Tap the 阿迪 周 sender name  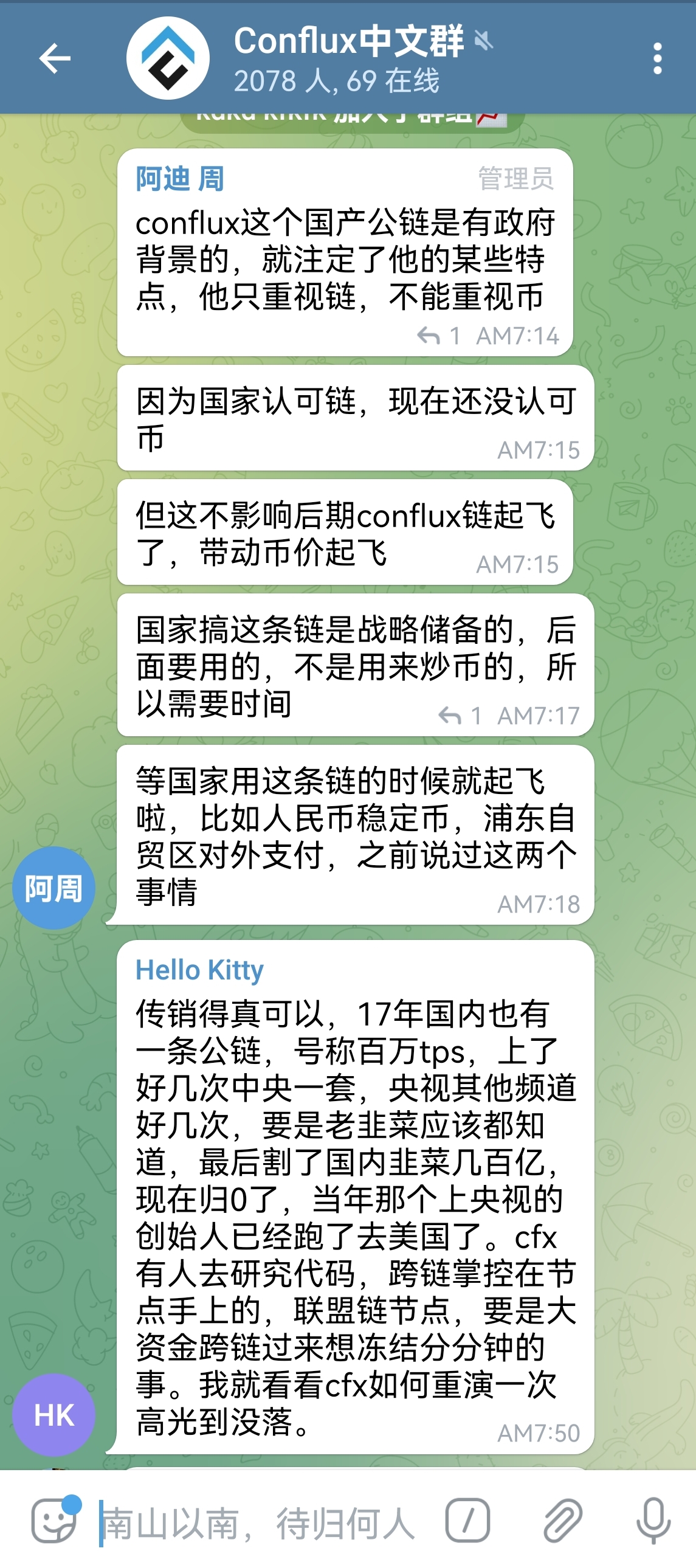point(180,179)
